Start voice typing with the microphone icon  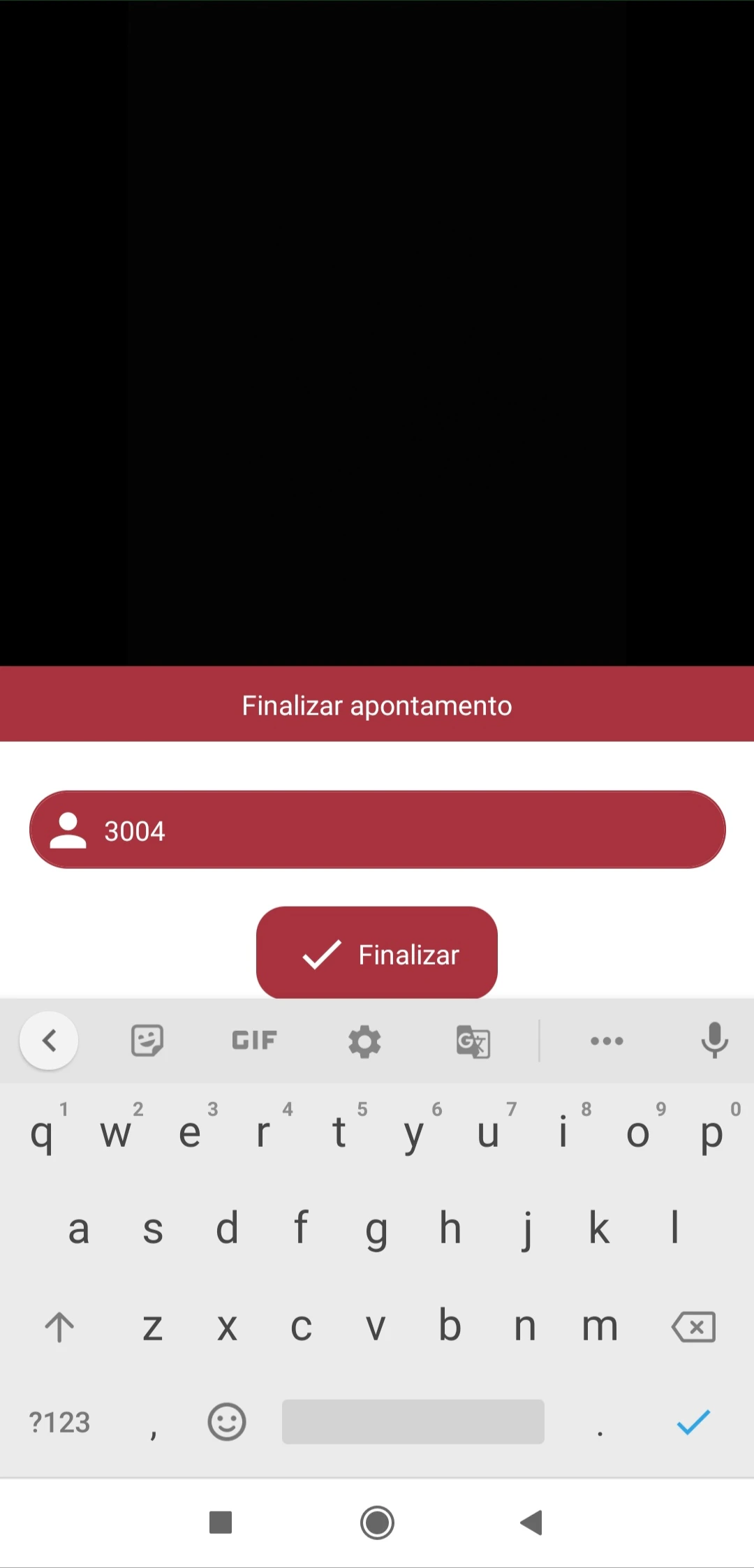[714, 1041]
